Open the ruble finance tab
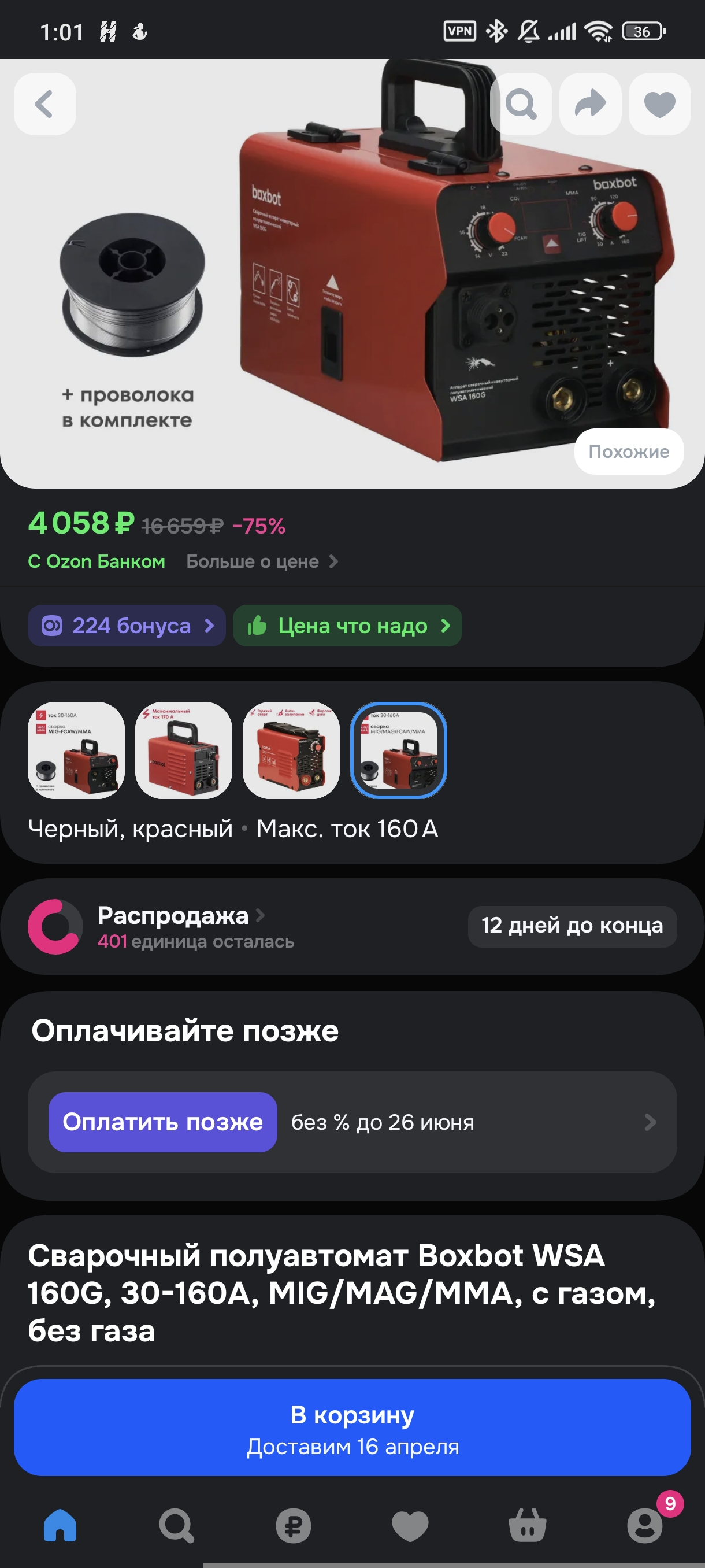 point(293,1525)
